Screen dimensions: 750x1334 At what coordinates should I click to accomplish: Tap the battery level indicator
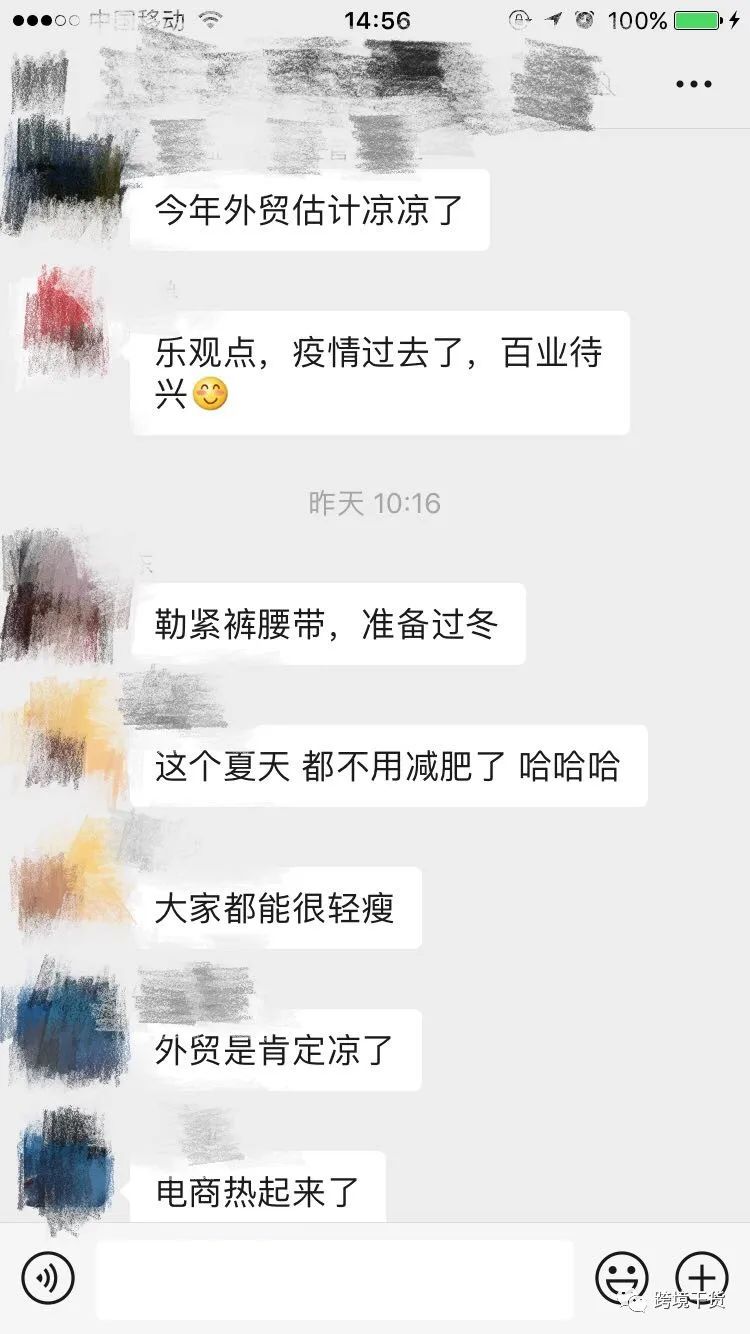click(697, 19)
